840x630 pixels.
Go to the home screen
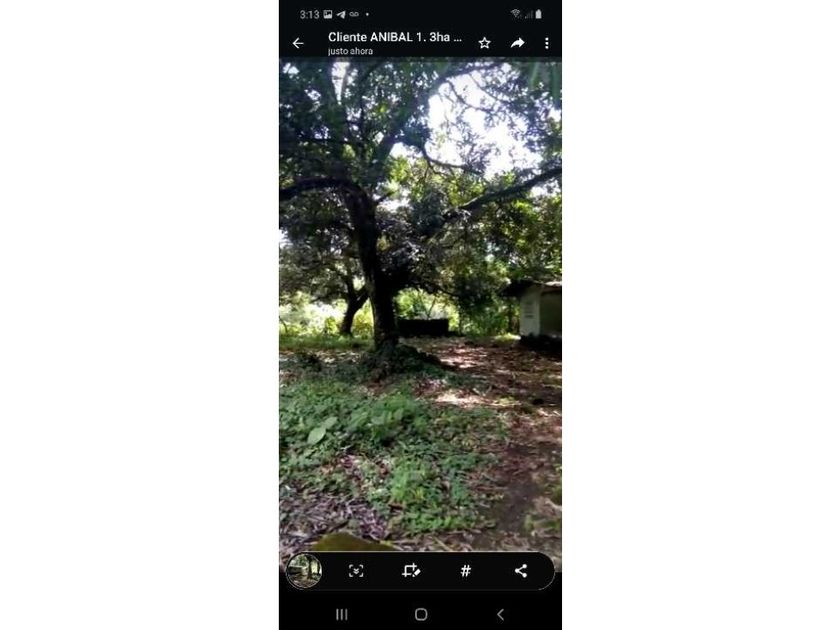pyautogui.click(x=421, y=614)
